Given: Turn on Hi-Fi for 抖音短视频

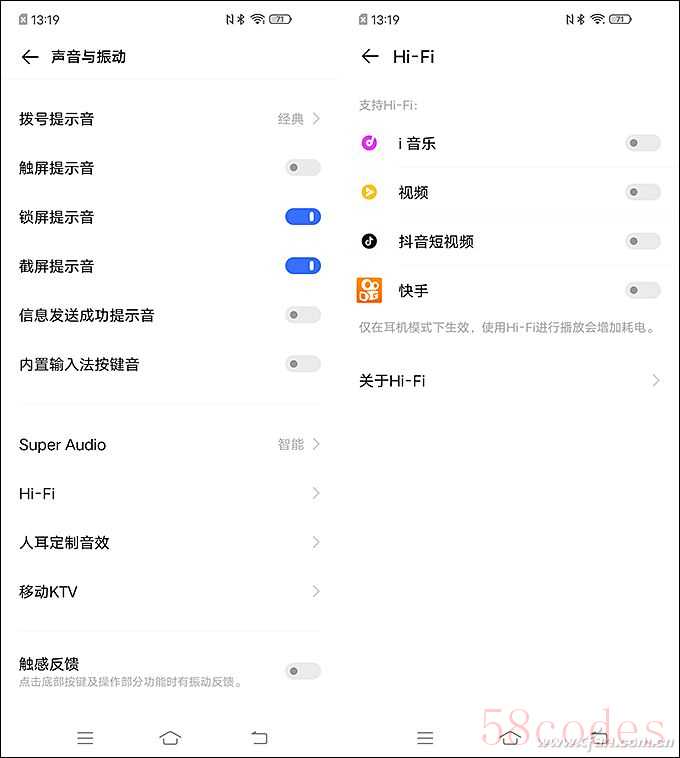Looking at the screenshot, I should (x=643, y=241).
